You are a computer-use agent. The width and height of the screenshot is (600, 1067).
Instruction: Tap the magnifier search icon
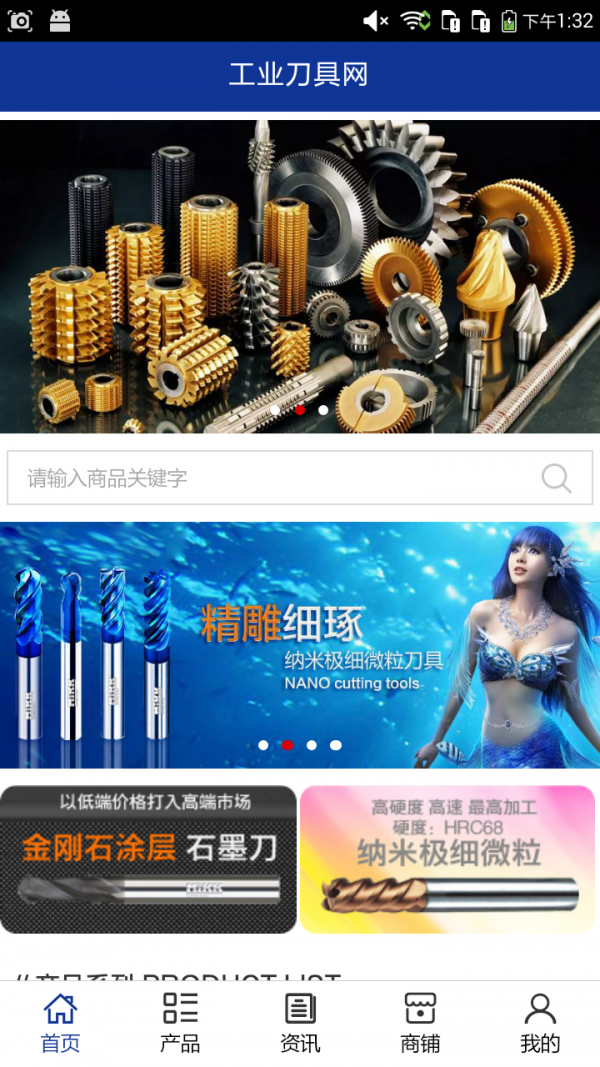coord(556,478)
